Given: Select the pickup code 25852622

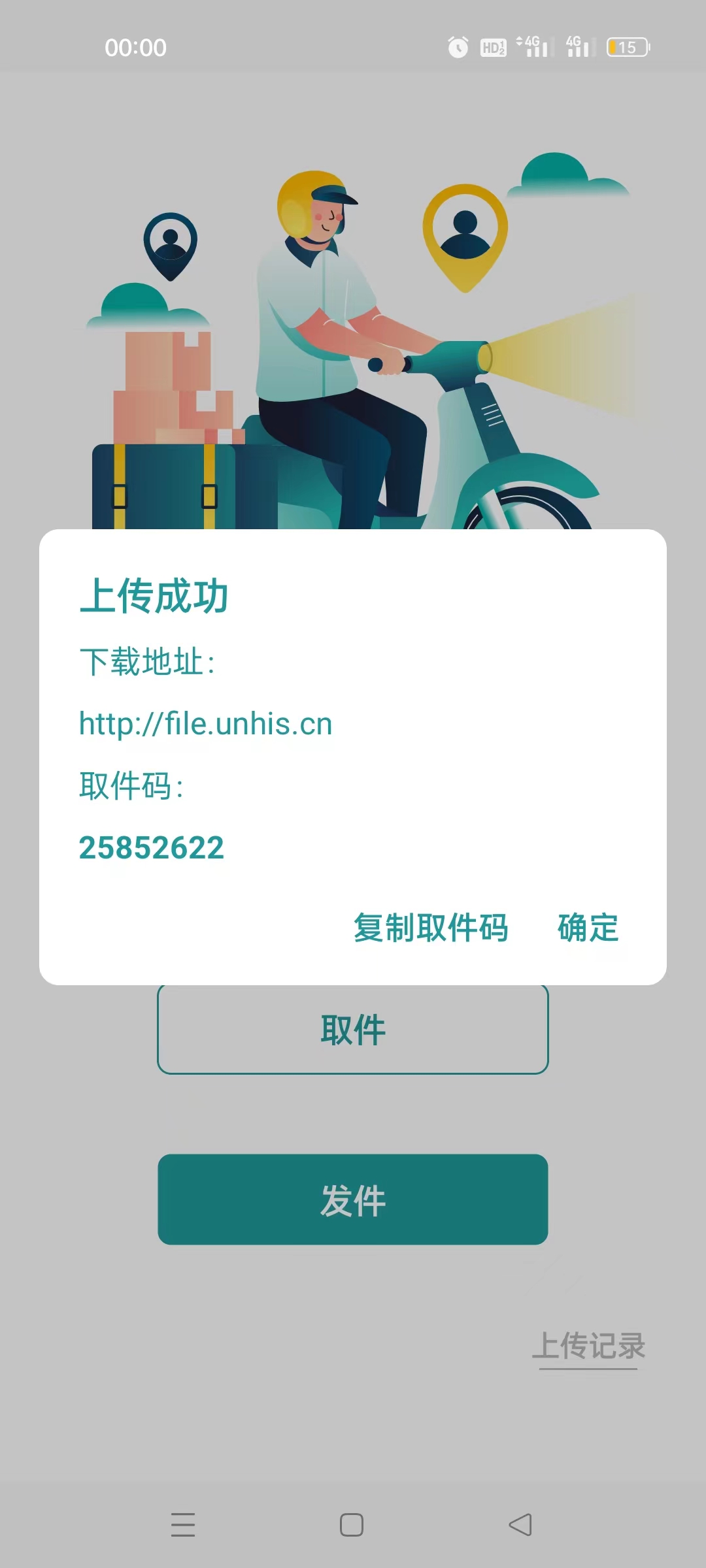Looking at the screenshot, I should [151, 847].
